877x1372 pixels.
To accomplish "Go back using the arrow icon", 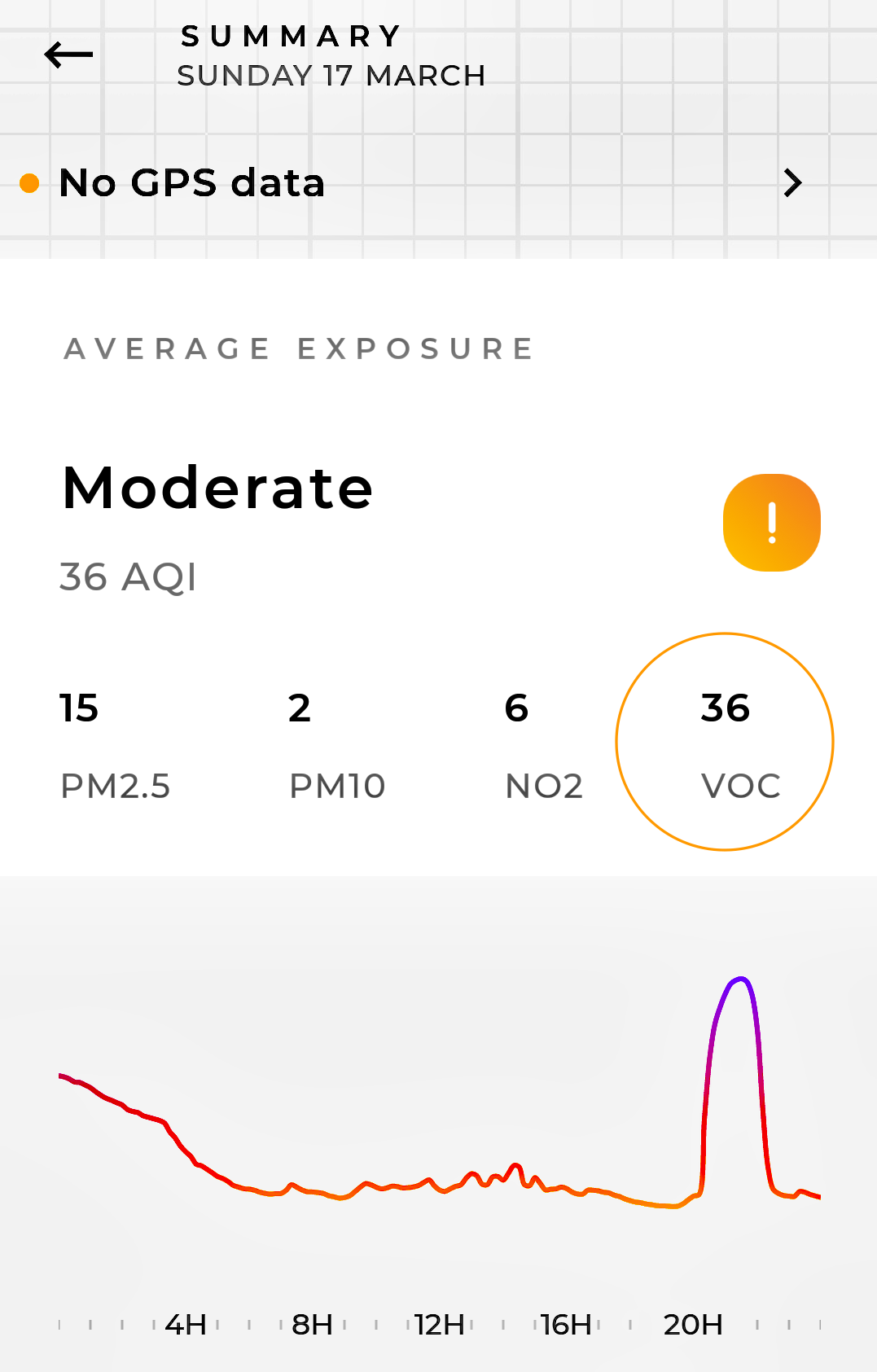I will pos(68,55).
